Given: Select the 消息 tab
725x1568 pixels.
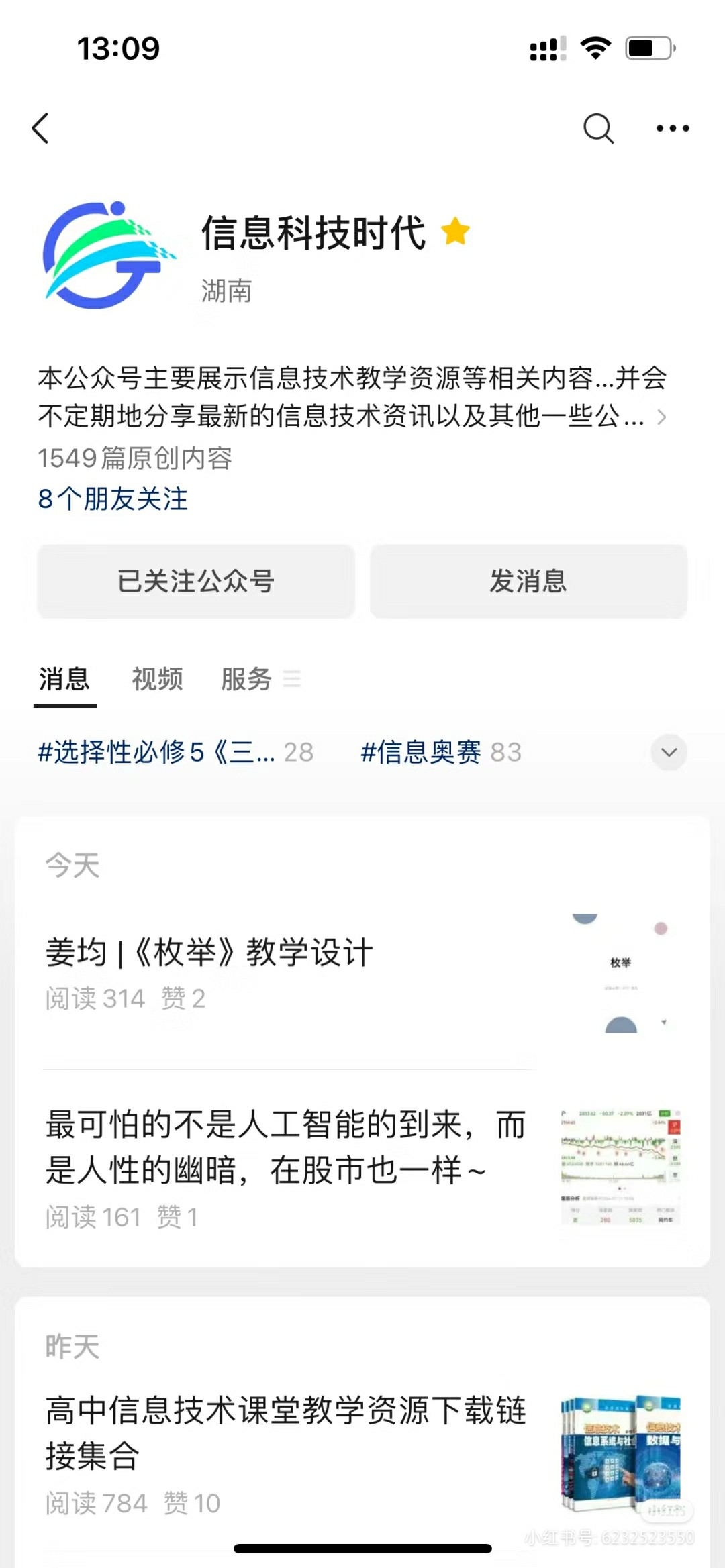Looking at the screenshot, I should point(64,679).
